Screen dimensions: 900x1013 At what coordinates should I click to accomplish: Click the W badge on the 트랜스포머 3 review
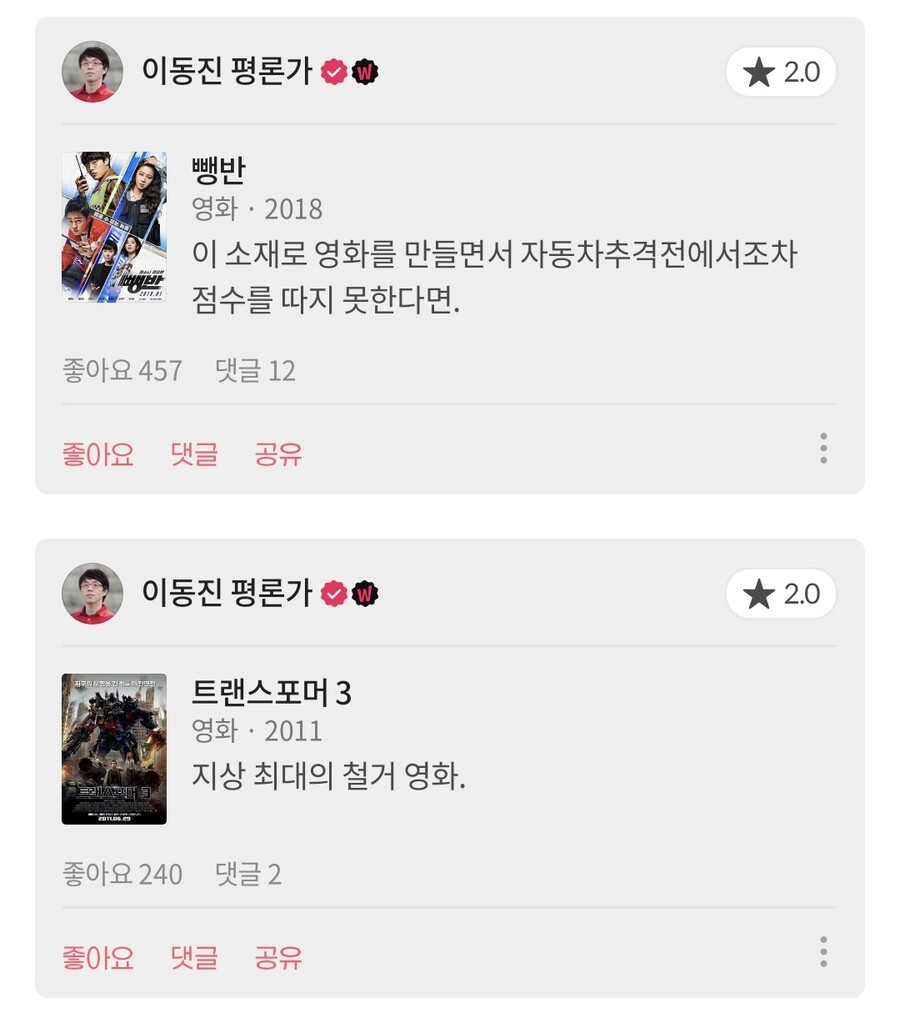[364, 593]
